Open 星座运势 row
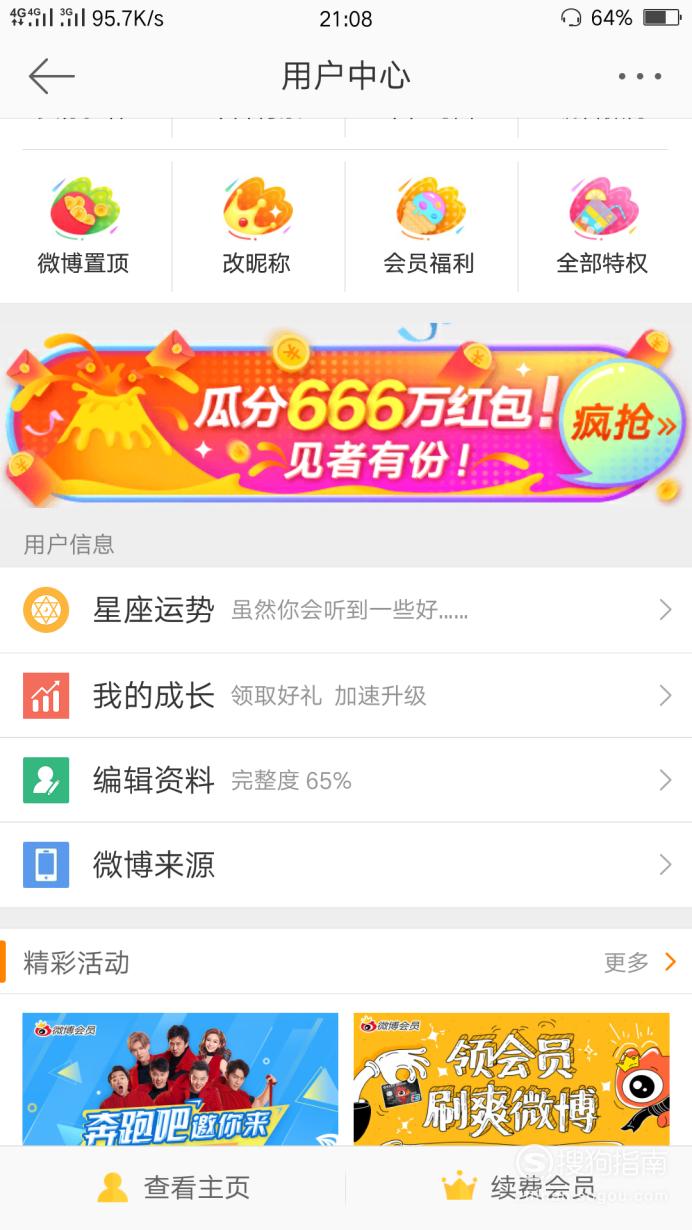This screenshot has width=692, height=1230. pos(346,610)
